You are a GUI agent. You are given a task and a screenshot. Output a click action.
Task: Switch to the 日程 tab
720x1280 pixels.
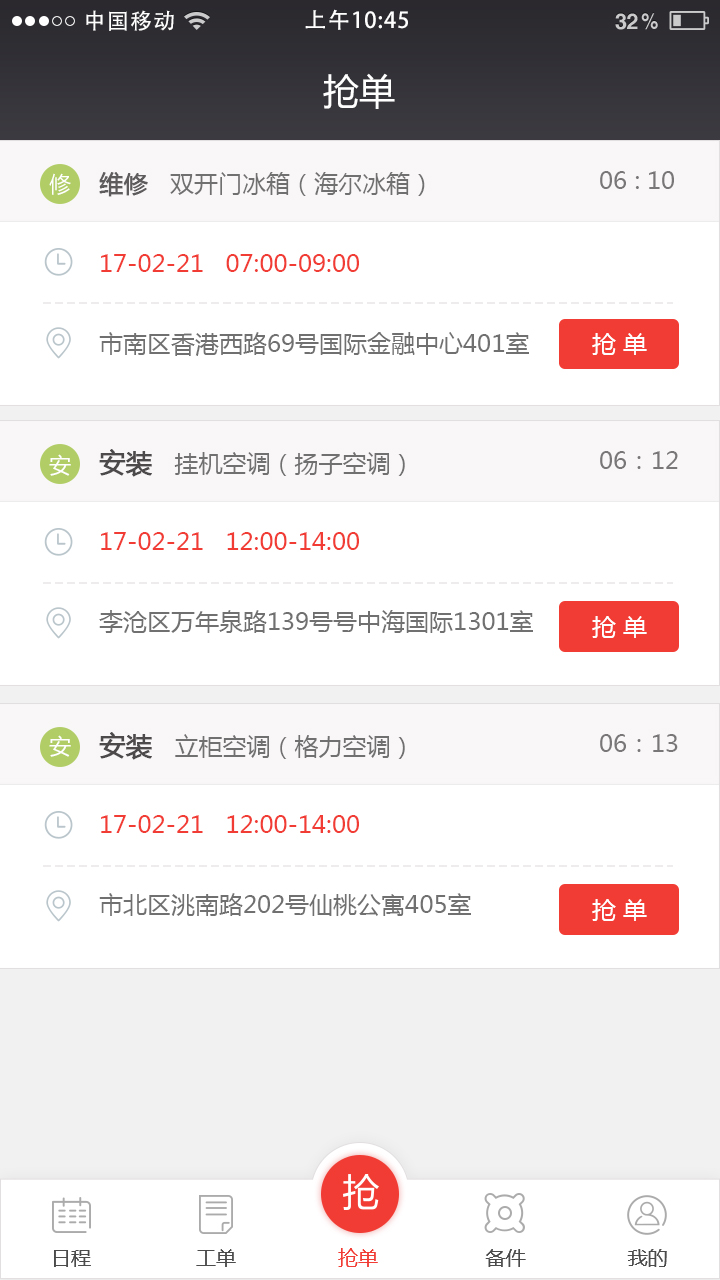coord(71,1230)
